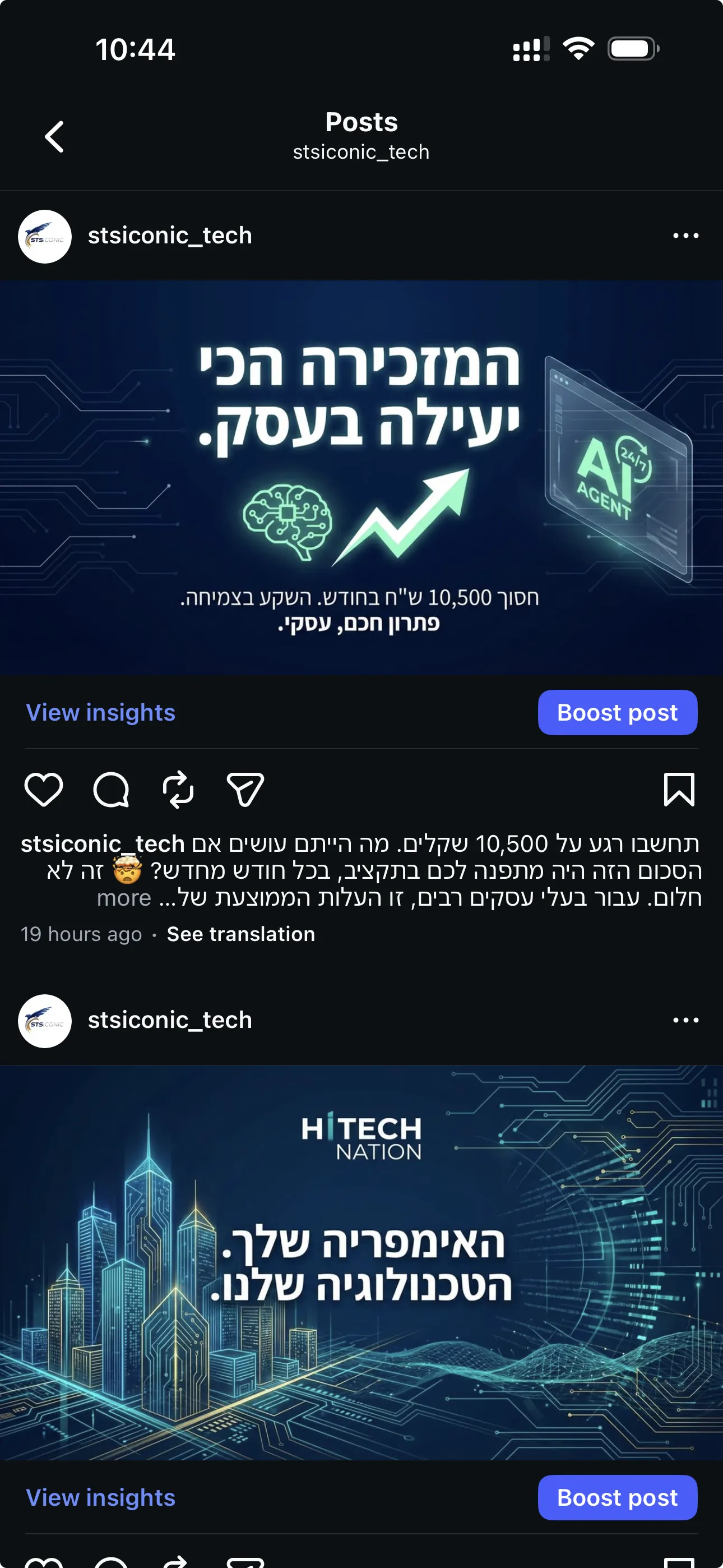This screenshot has height=1568, width=723.
Task: Share the AI Agent post
Action: [245, 790]
